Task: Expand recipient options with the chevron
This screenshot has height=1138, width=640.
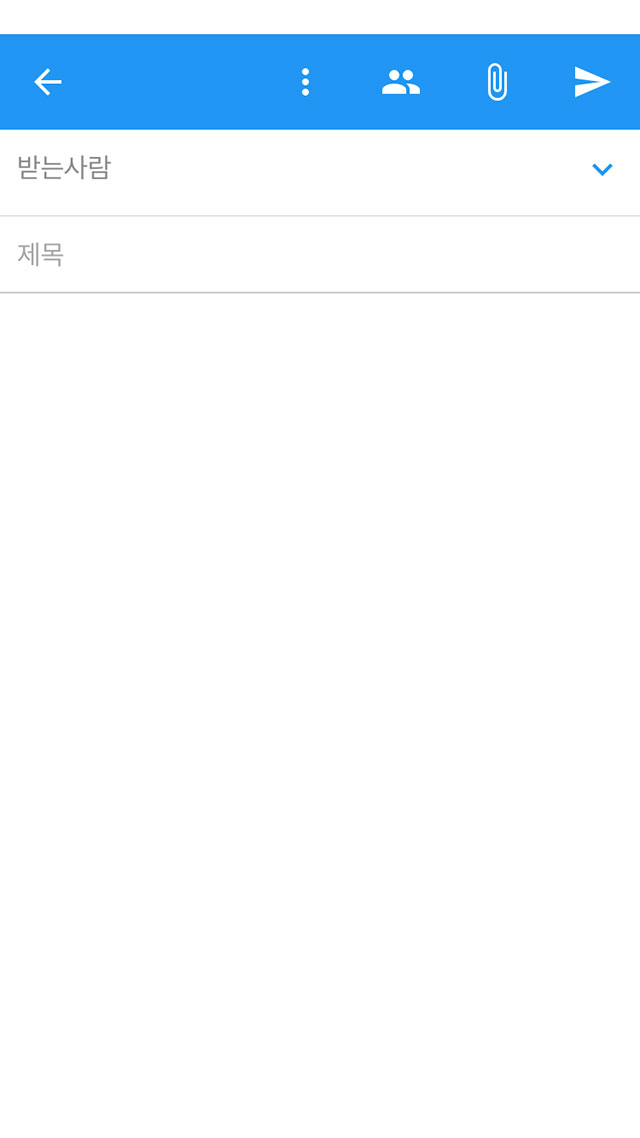Action: pyautogui.click(x=602, y=170)
